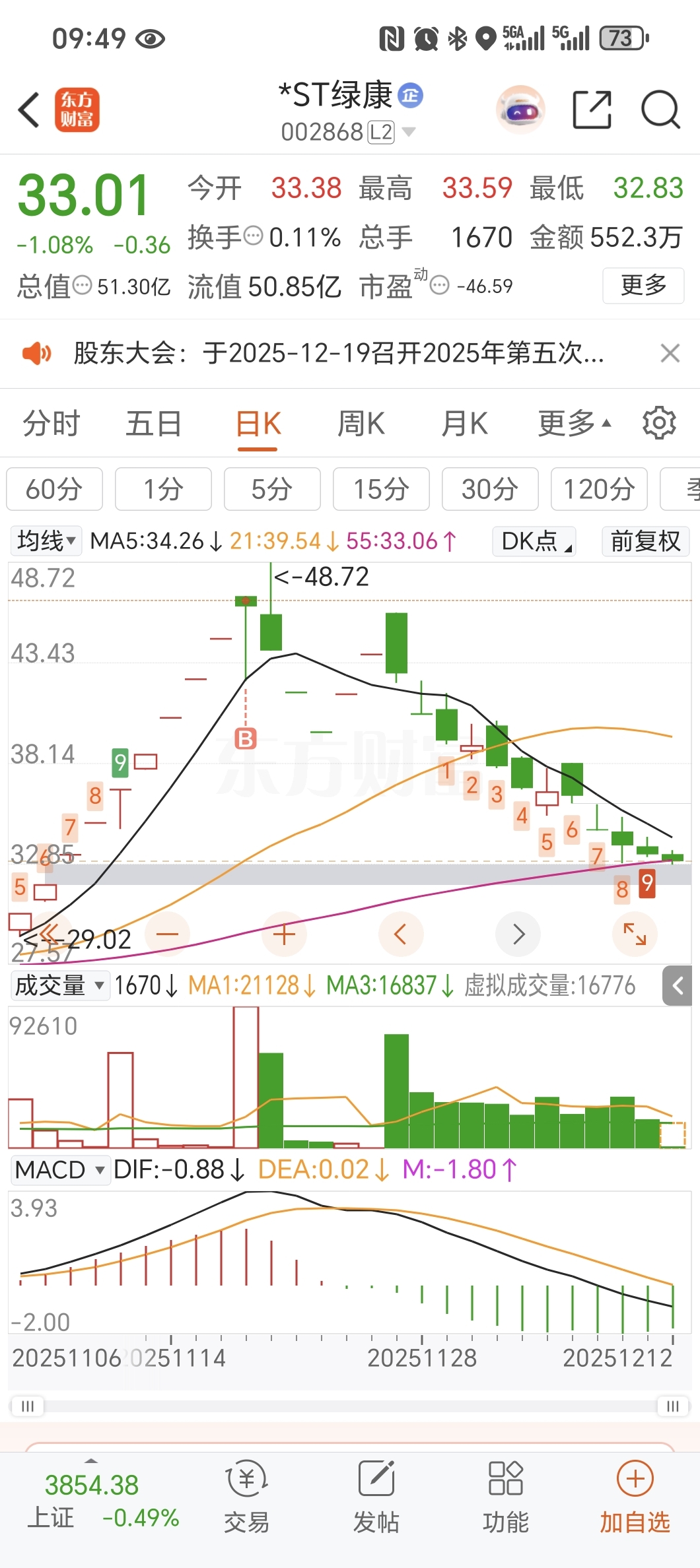Select the 15分 interval chip
Image resolution: width=700 pixels, height=1568 pixels.
(381, 489)
